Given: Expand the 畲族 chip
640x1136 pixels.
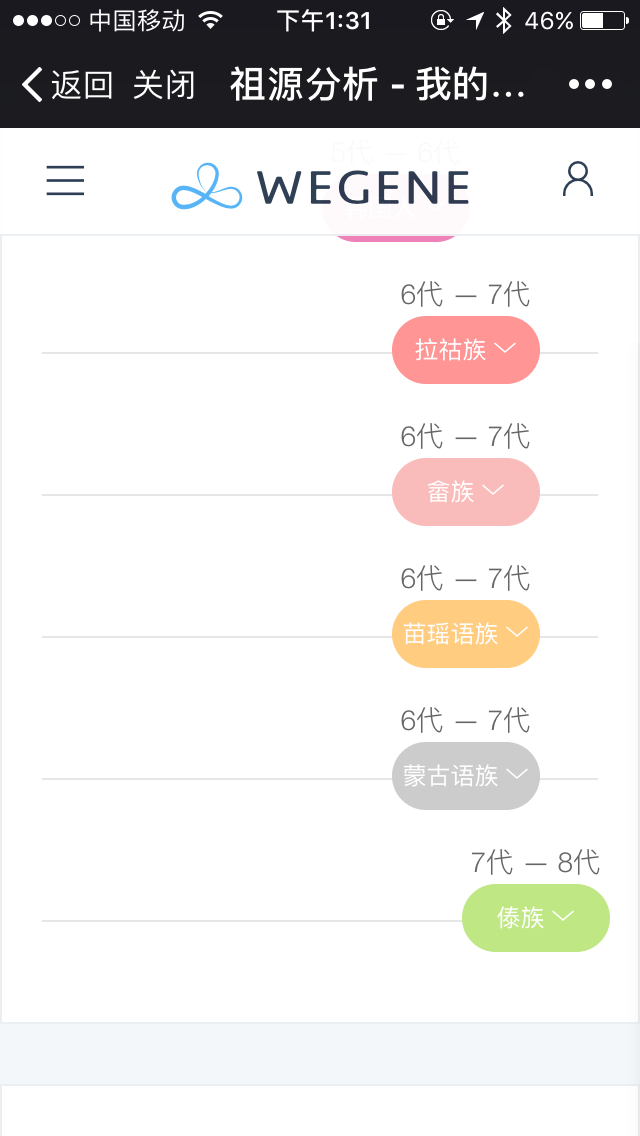Looking at the screenshot, I should [466, 492].
